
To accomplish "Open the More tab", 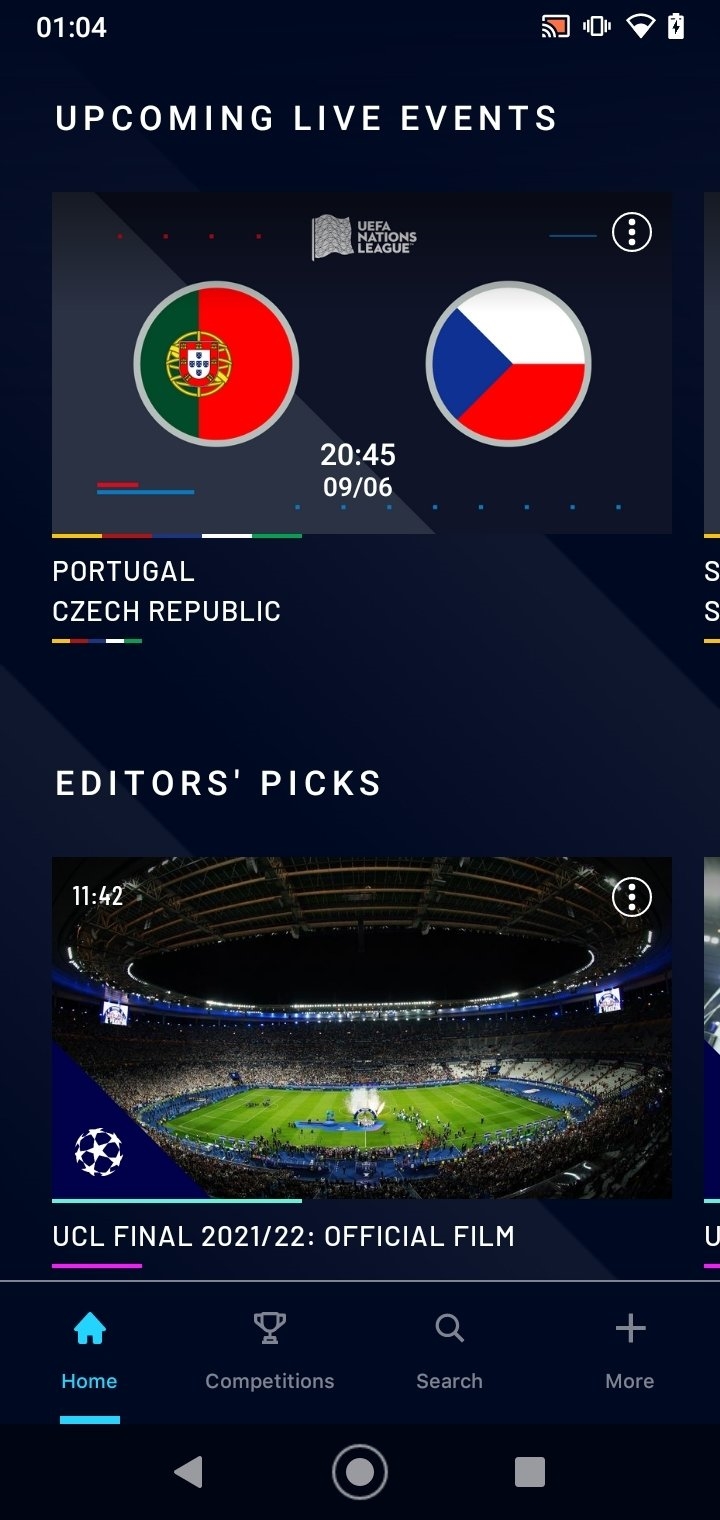I will click(630, 1352).
